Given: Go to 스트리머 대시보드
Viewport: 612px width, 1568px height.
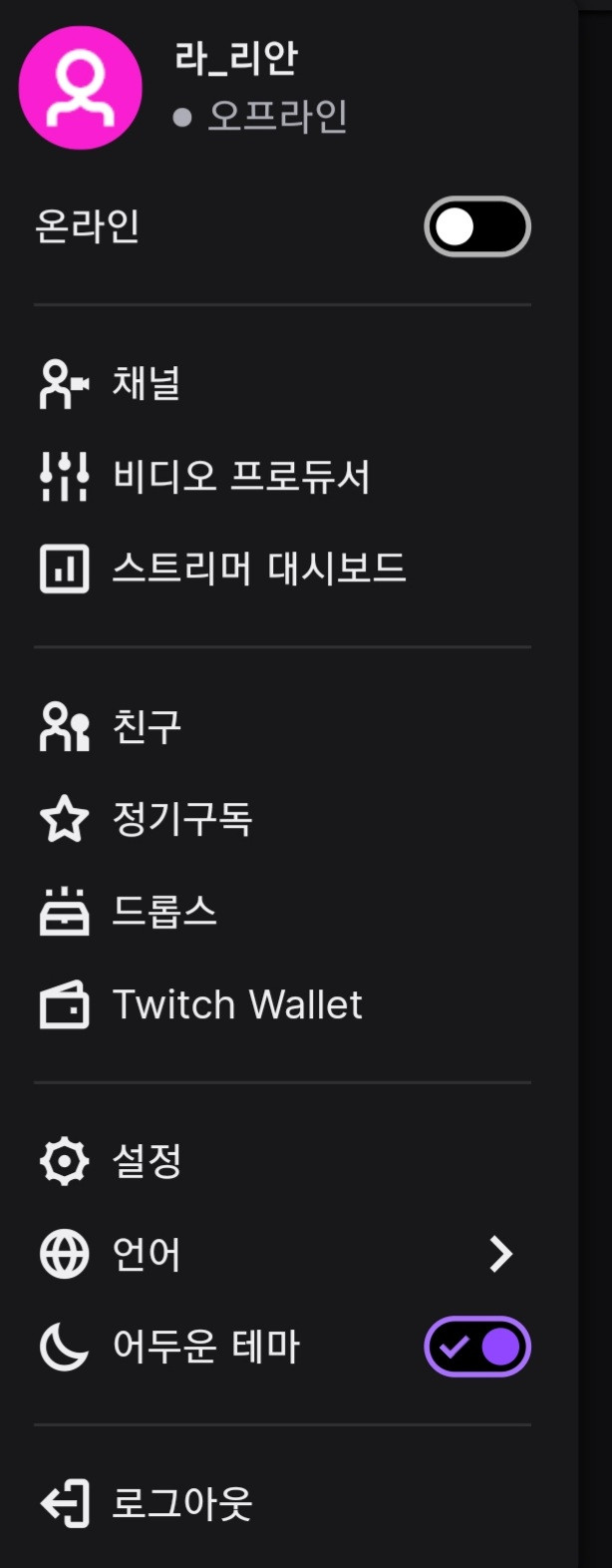Looking at the screenshot, I should tap(257, 569).
